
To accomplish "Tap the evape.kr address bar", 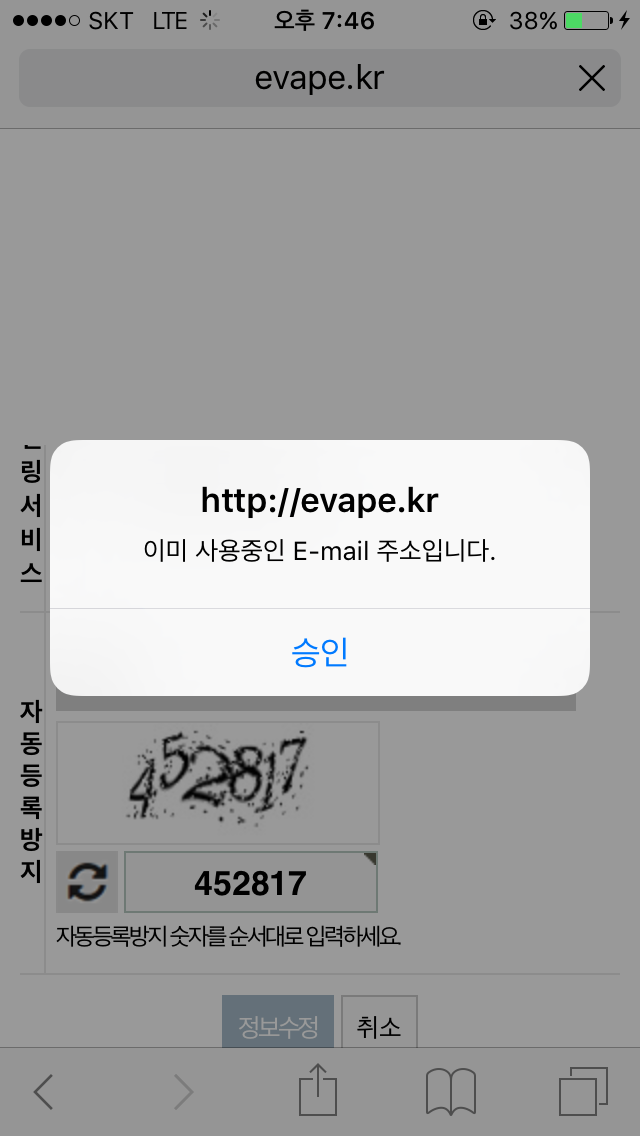I will tap(300, 78).
